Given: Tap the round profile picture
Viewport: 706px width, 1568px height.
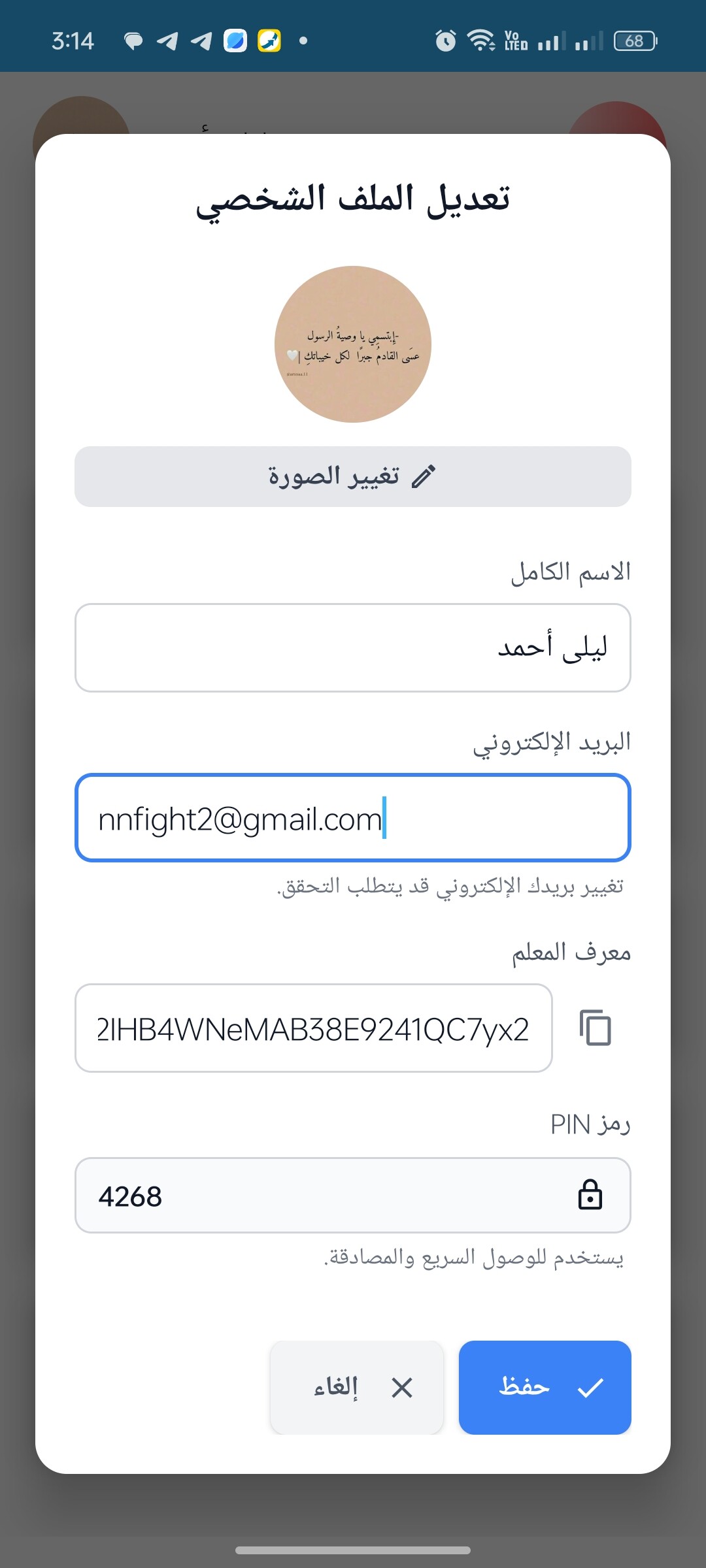Looking at the screenshot, I should (353, 344).
